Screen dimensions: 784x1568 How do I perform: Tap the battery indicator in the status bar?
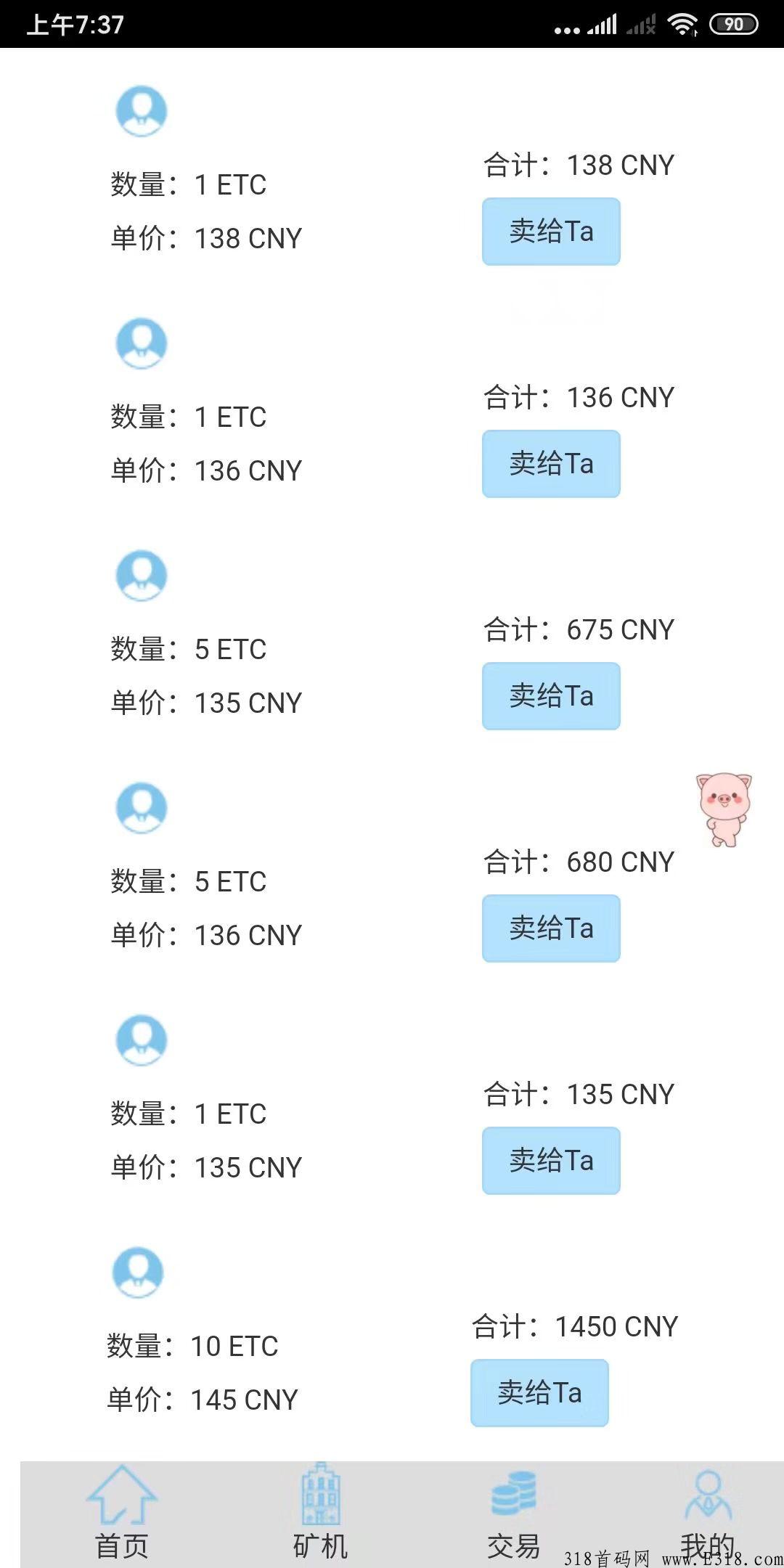point(733,24)
